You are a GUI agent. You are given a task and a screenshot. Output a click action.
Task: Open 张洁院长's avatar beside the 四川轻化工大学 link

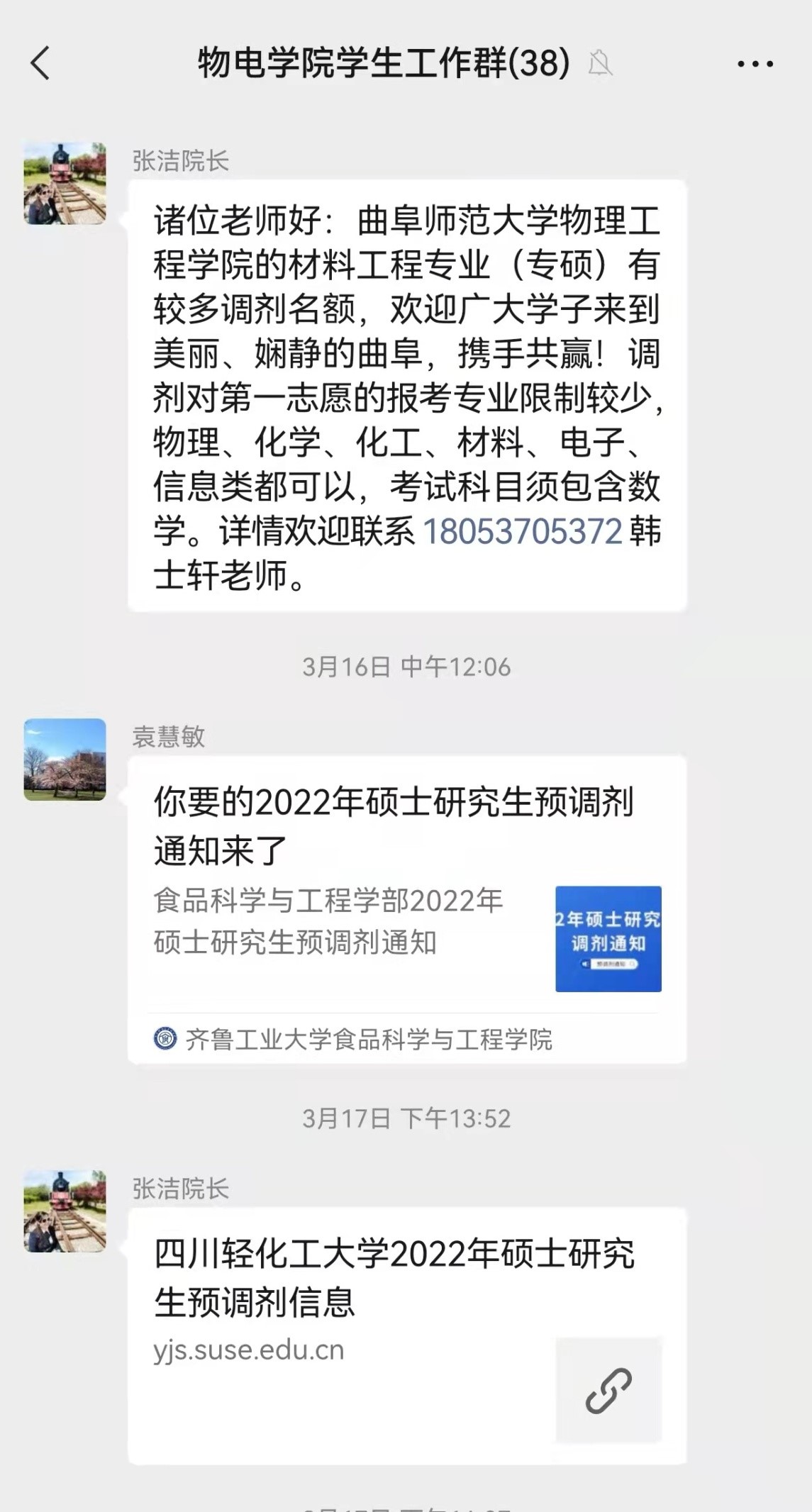65,1211
